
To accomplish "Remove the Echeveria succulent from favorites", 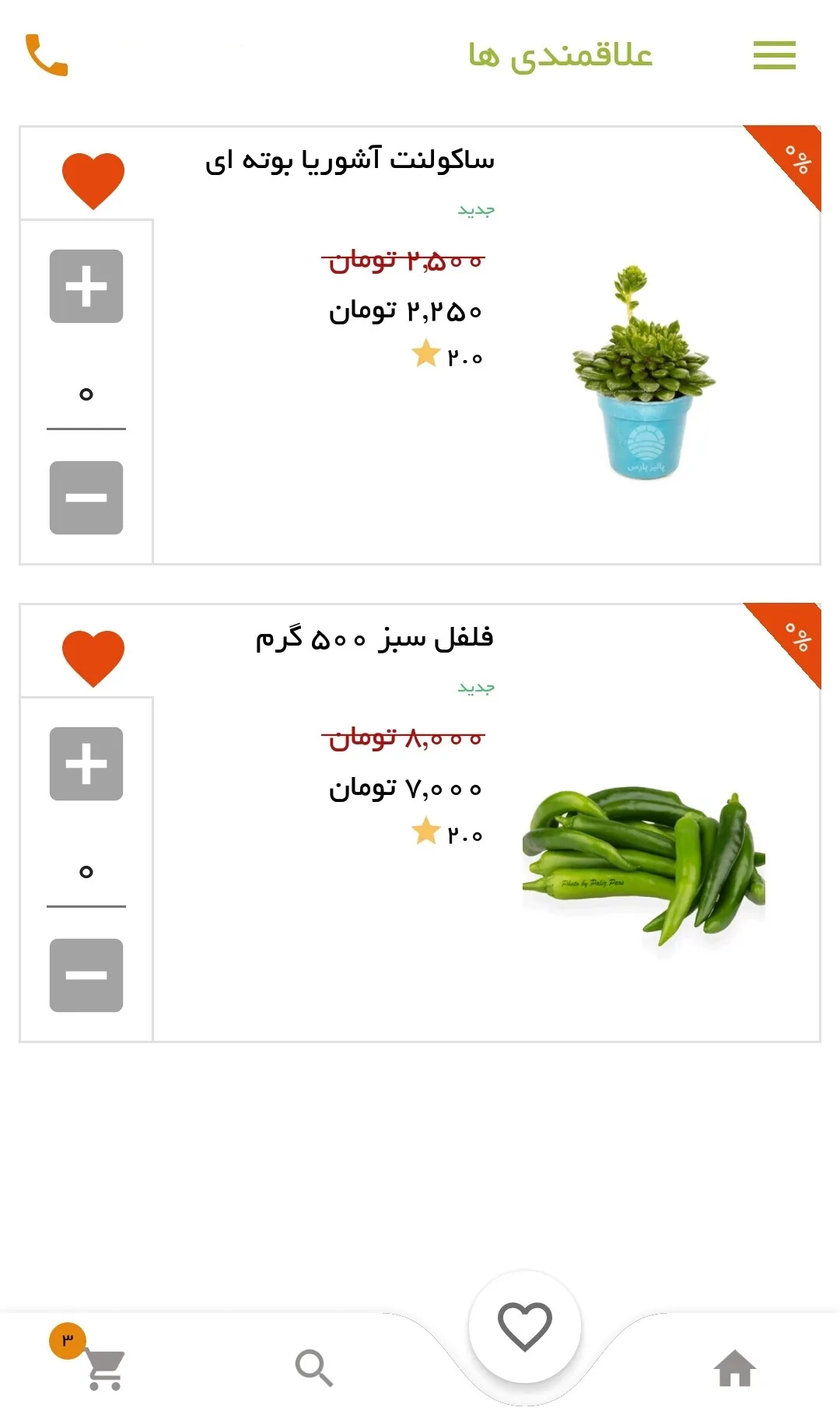I will tap(93, 180).
